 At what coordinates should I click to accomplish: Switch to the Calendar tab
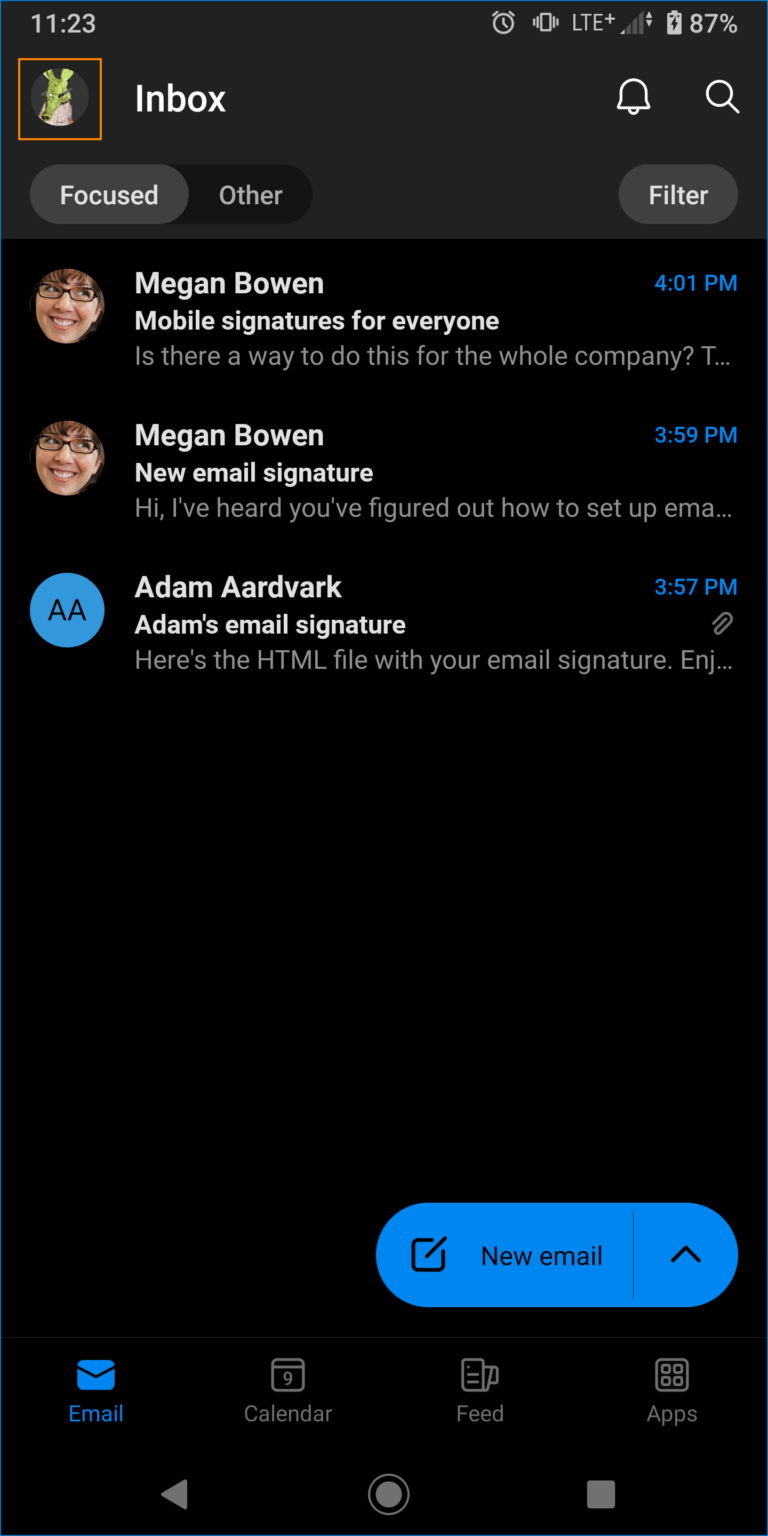click(288, 1390)
